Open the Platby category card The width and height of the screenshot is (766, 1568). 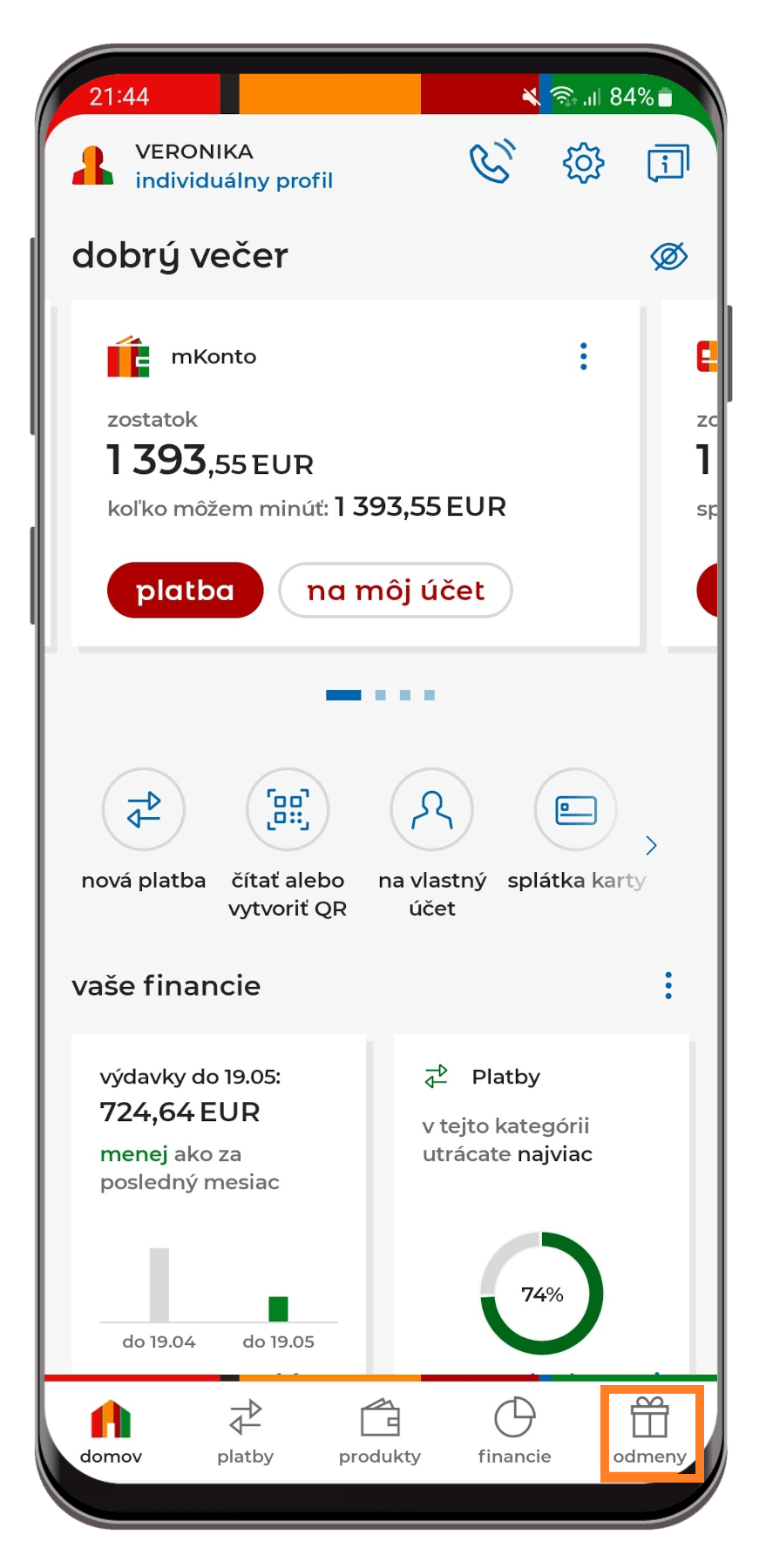tap(540, 1202)
